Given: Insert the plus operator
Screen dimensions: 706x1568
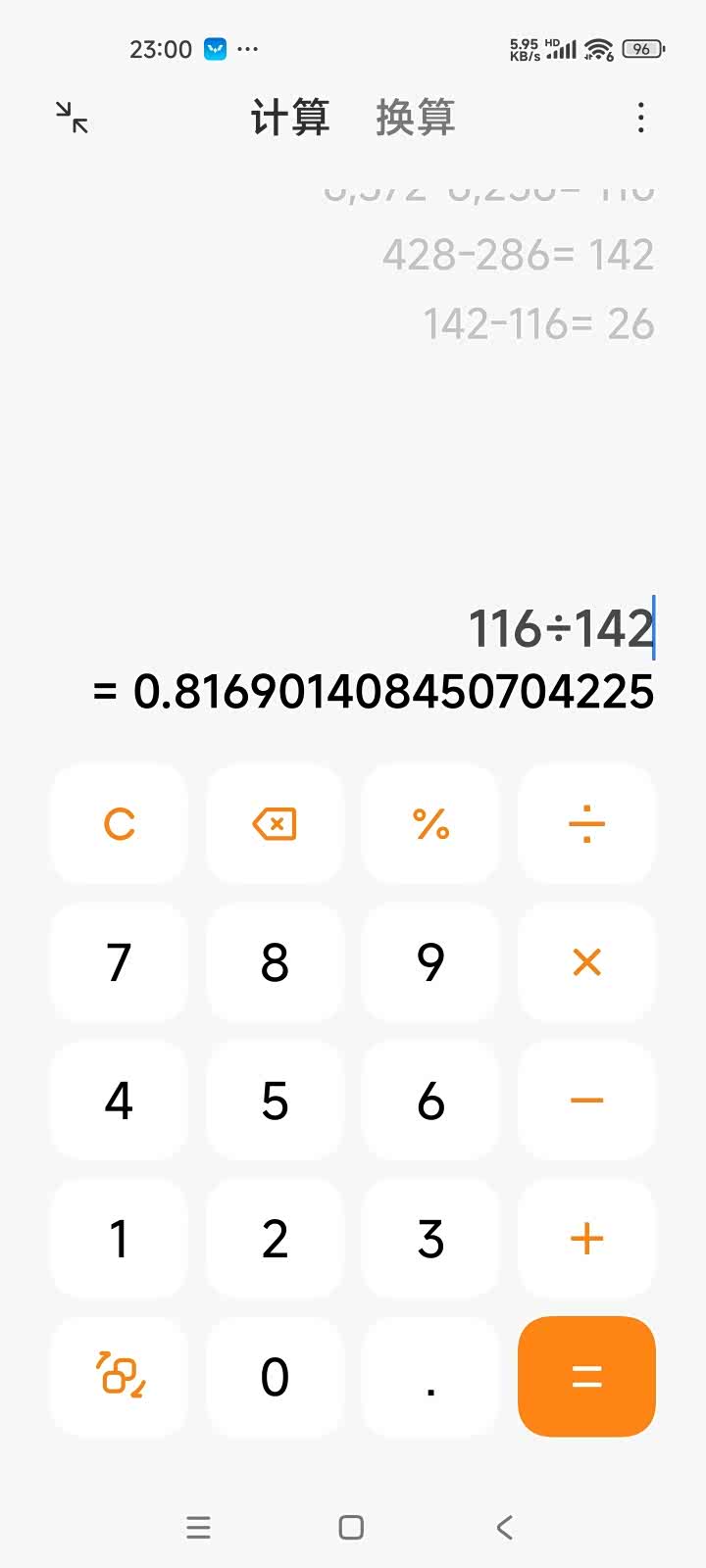Looking at the screenshot, I should [x=586, y=1239].
